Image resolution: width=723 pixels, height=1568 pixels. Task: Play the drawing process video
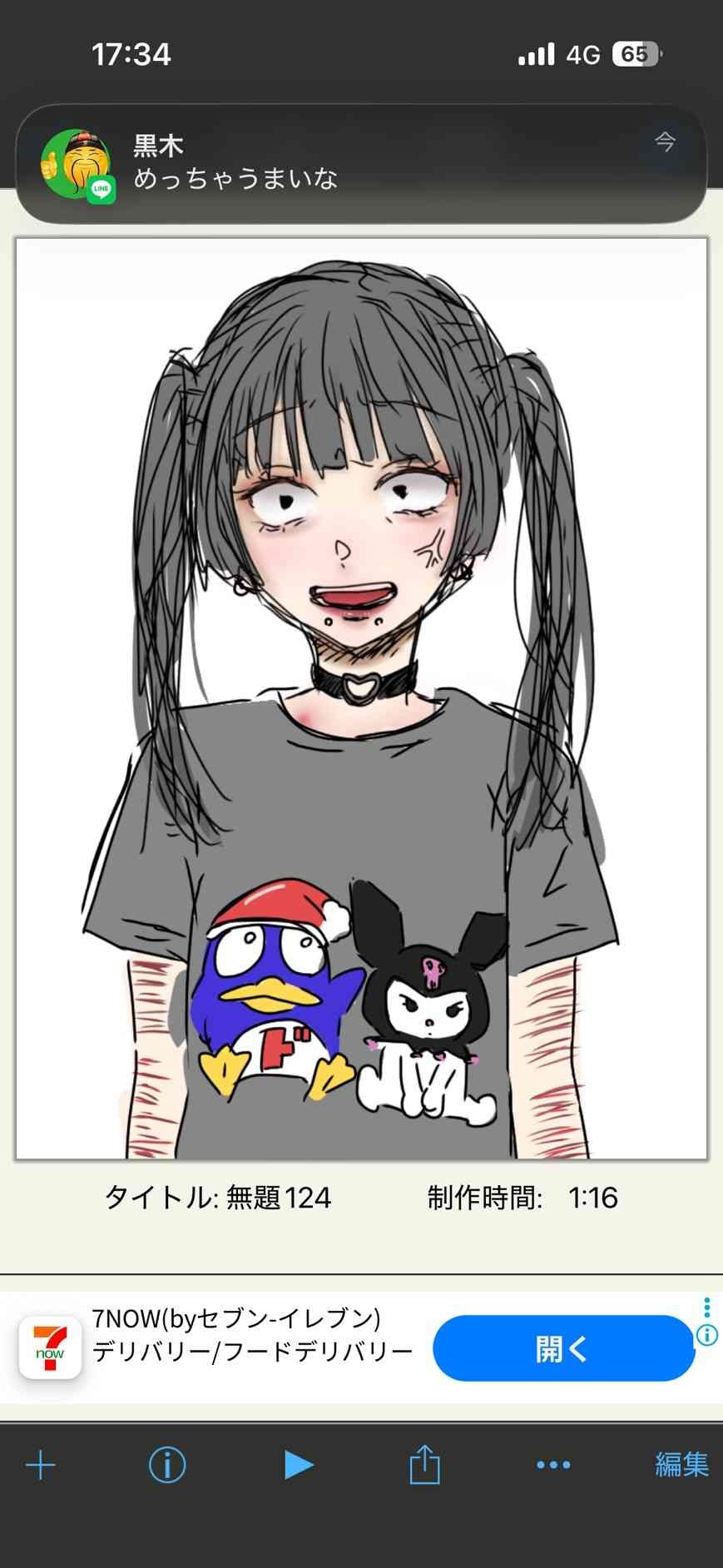(x=297, y=1466)
